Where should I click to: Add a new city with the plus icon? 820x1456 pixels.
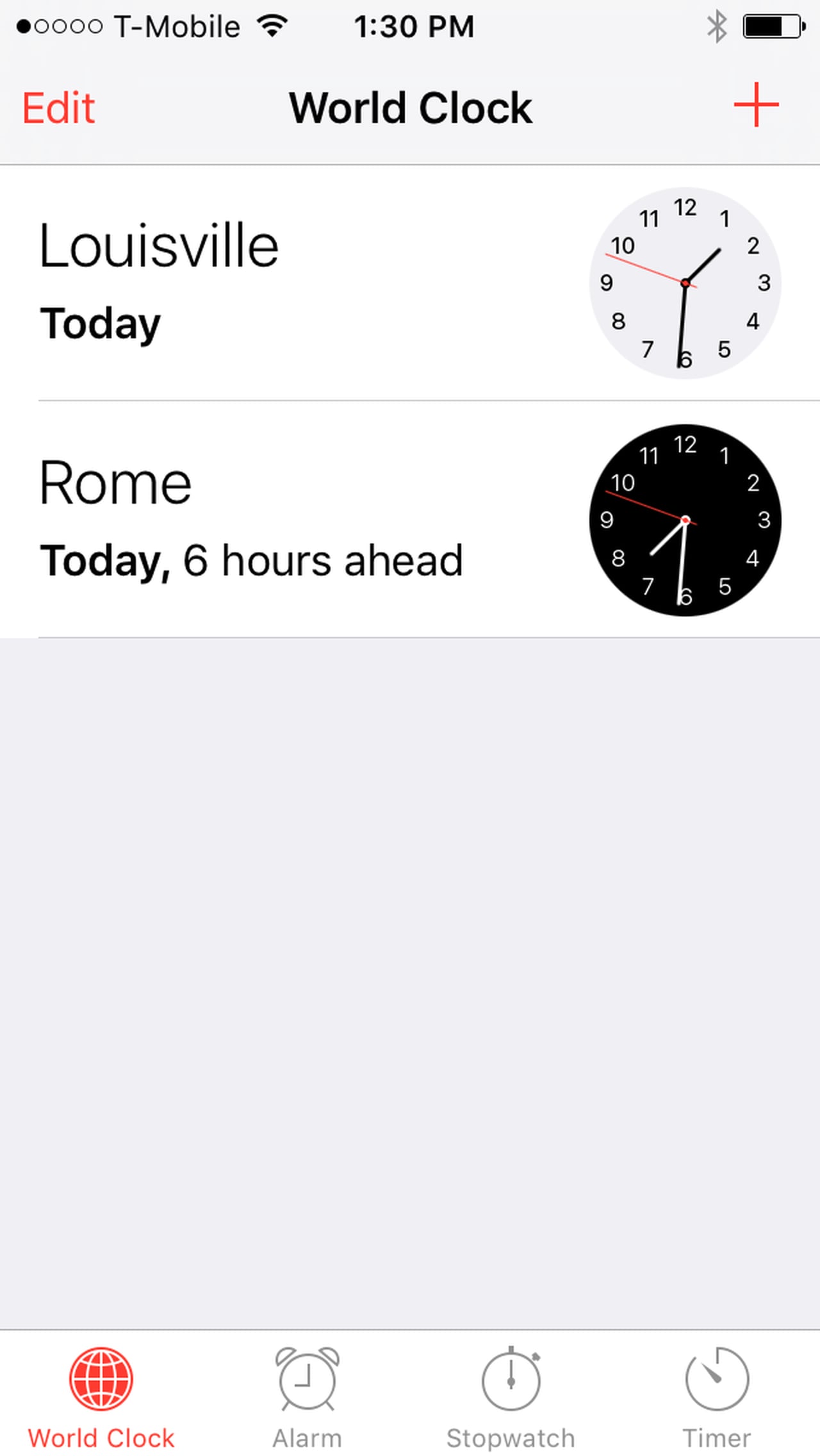click(756, 105)
